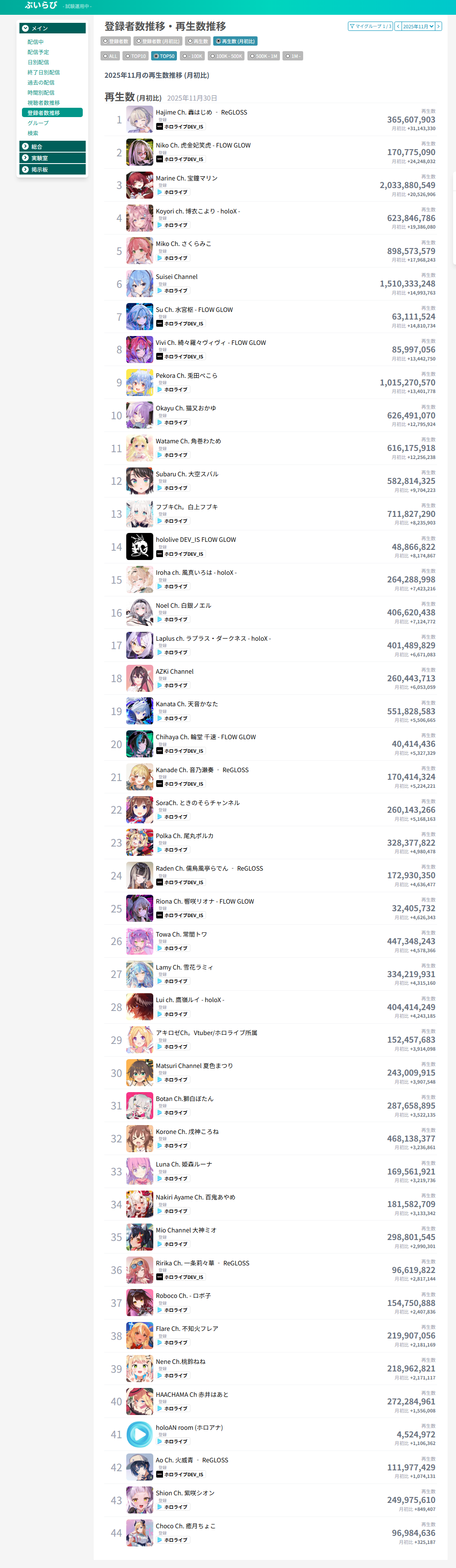Switch to 再生数 view
Image resolution: width=456 pixels, height=1568 pixels.
198,41
